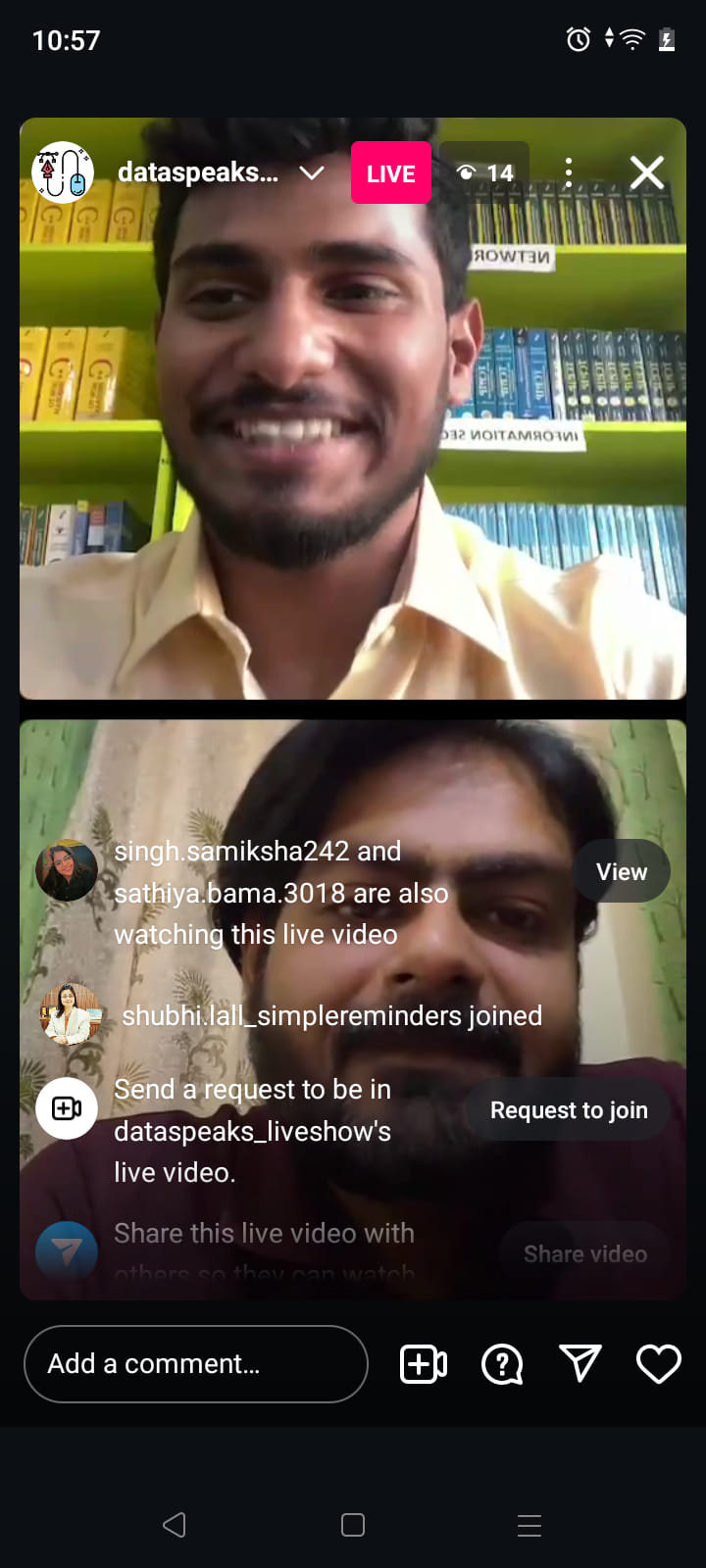
Task: Tap the View button for watchers
Action: (x=622, y=871)
